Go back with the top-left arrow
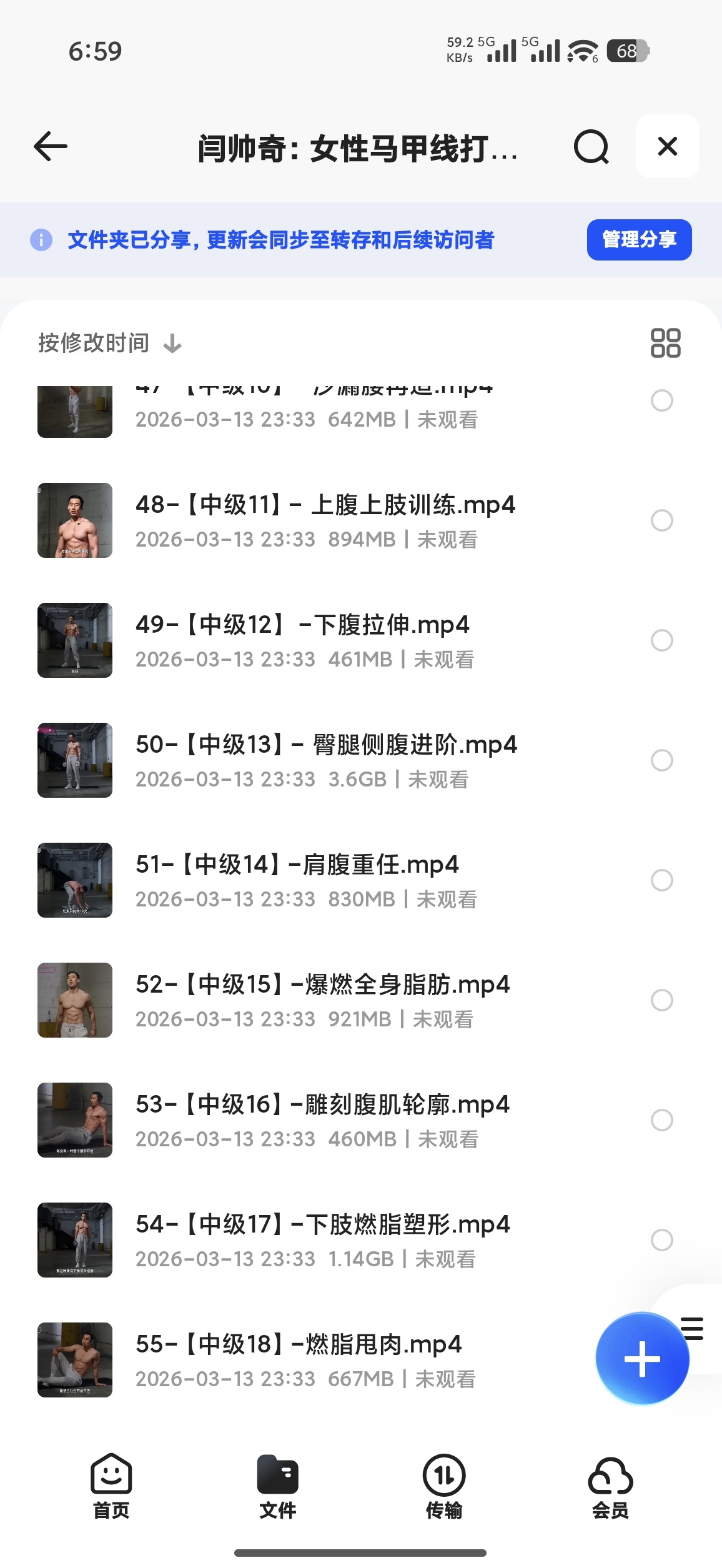722x1568 pixels. pos(50,147)
